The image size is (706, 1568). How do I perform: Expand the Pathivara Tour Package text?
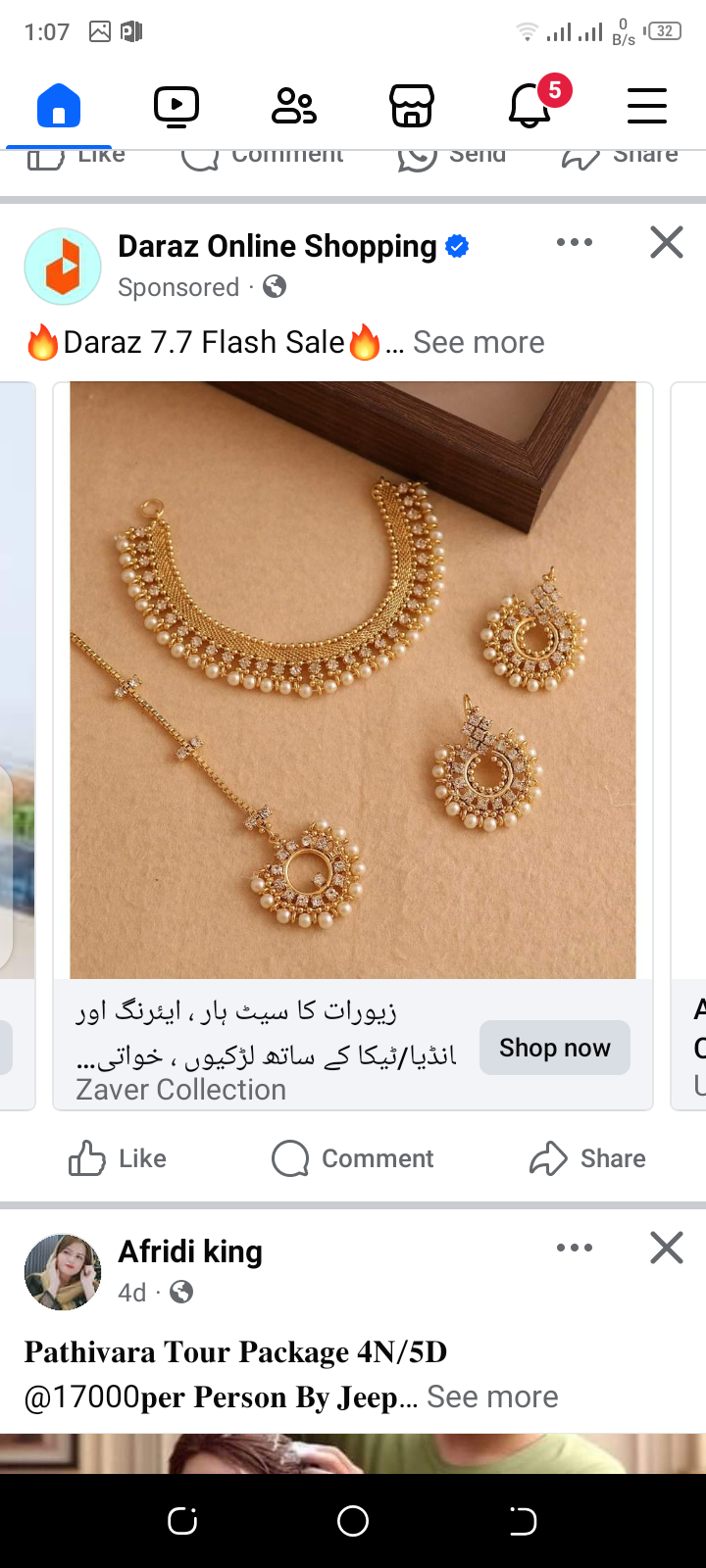click(492, 1396)
